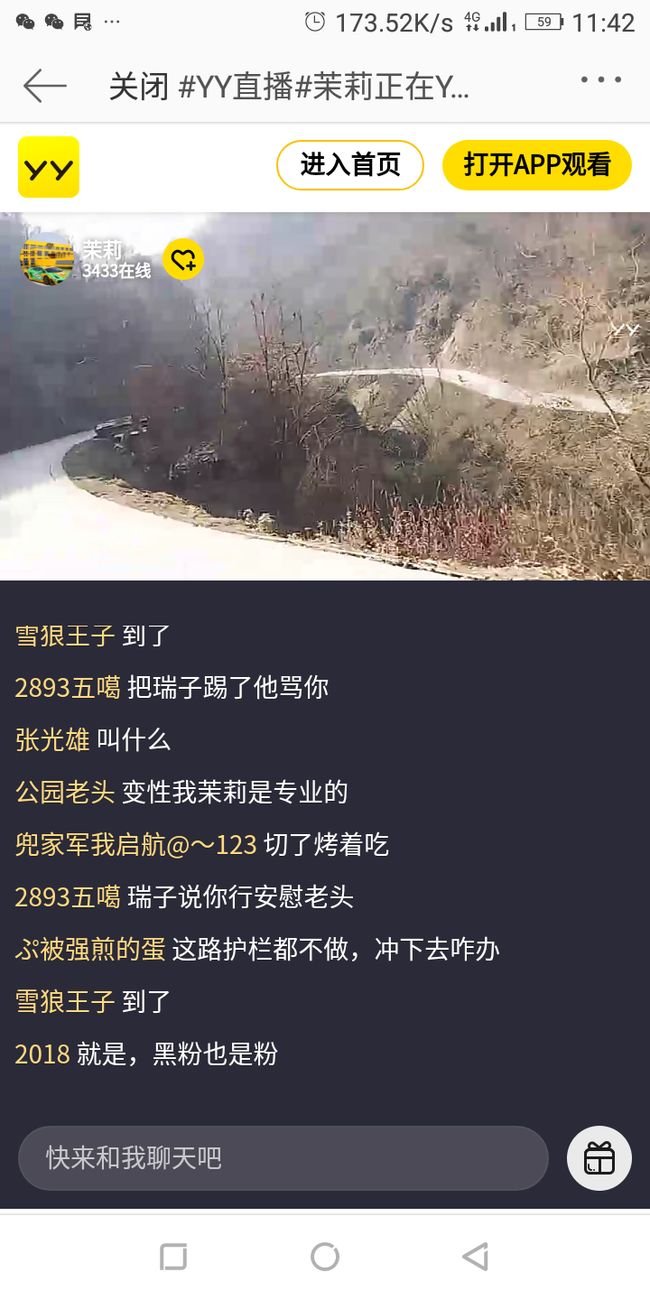
Task: Follow 茉莉 with the heart-plus icon
Action: 183,260
